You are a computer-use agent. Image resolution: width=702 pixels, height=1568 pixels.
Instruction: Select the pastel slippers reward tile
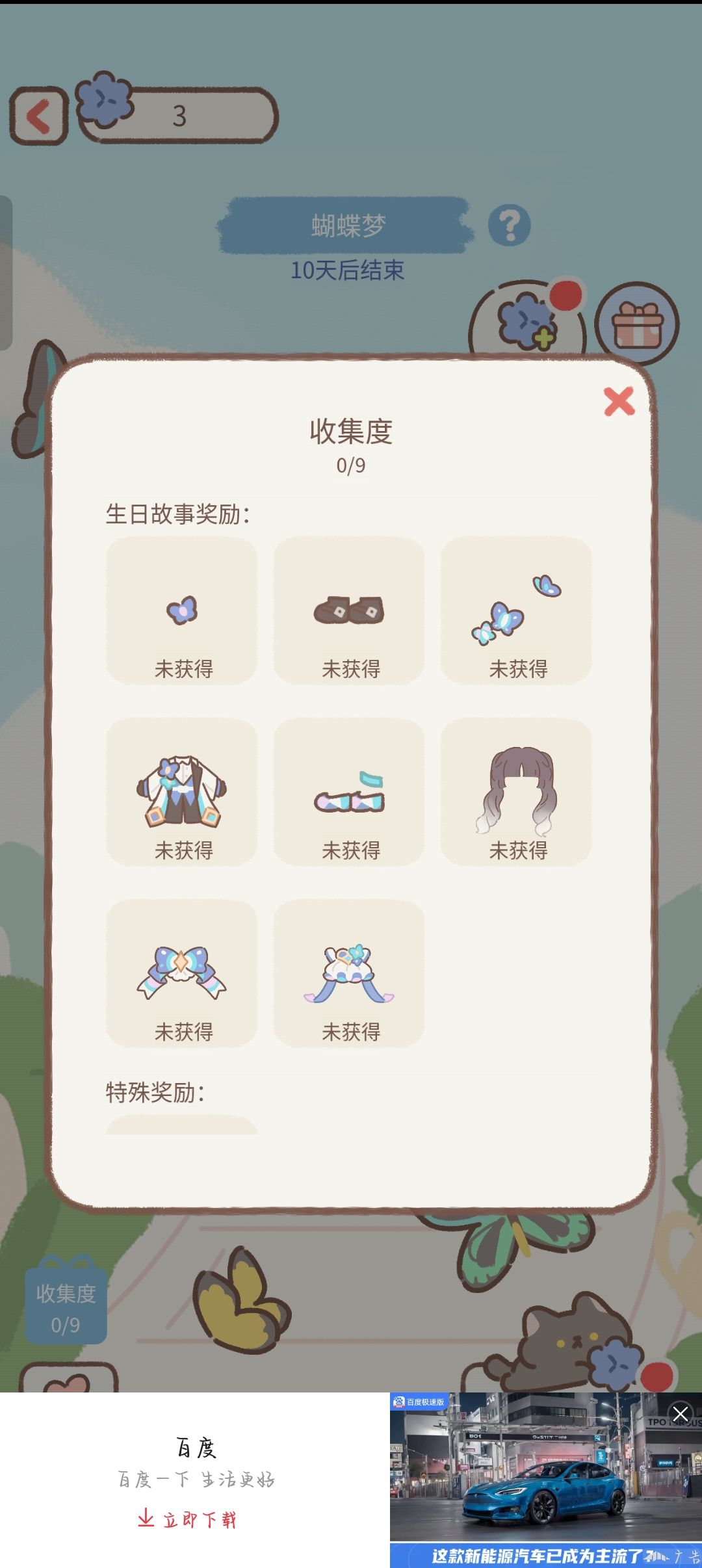[349, 792]
